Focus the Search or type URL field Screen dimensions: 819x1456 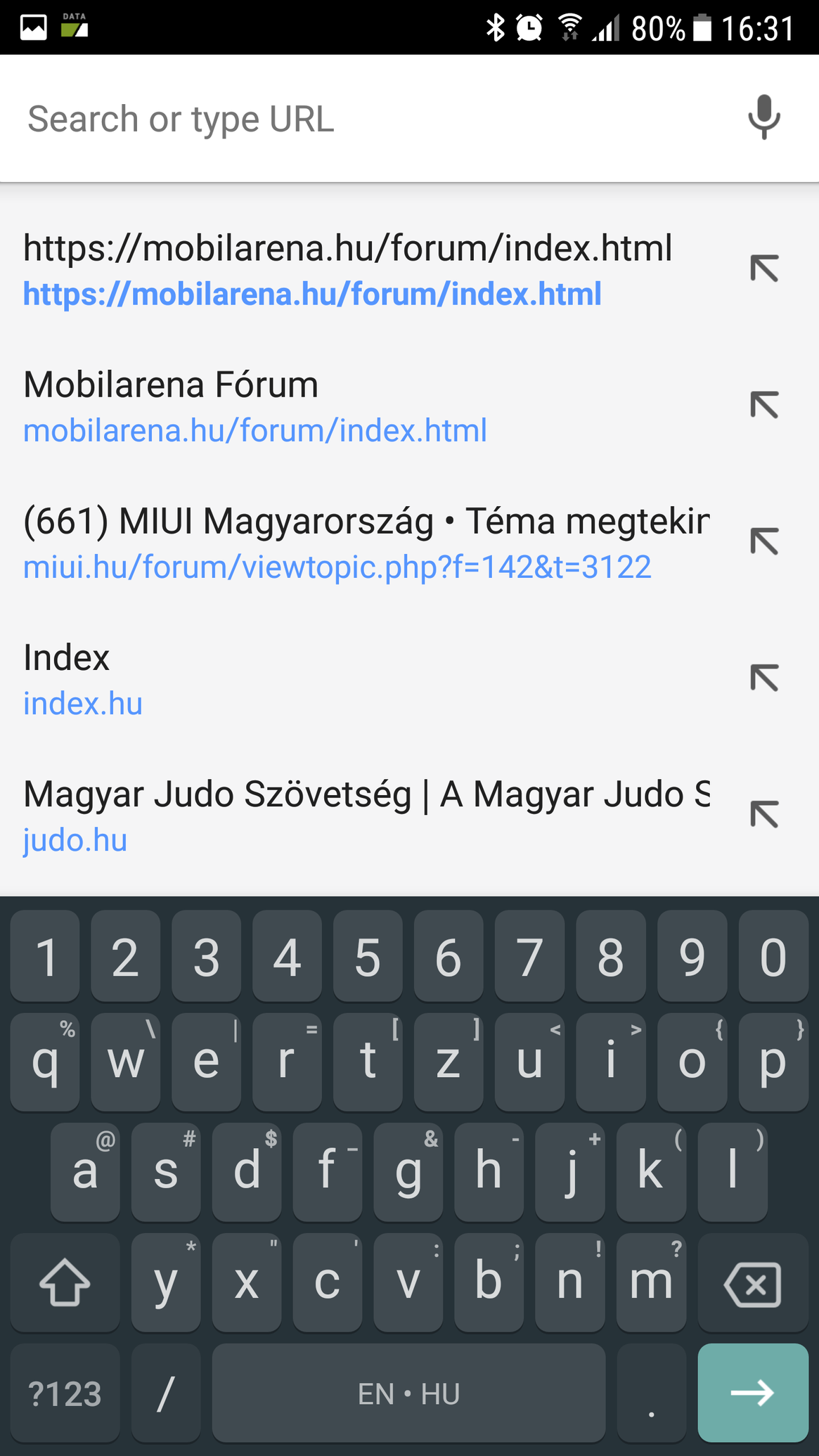point(366,119)
